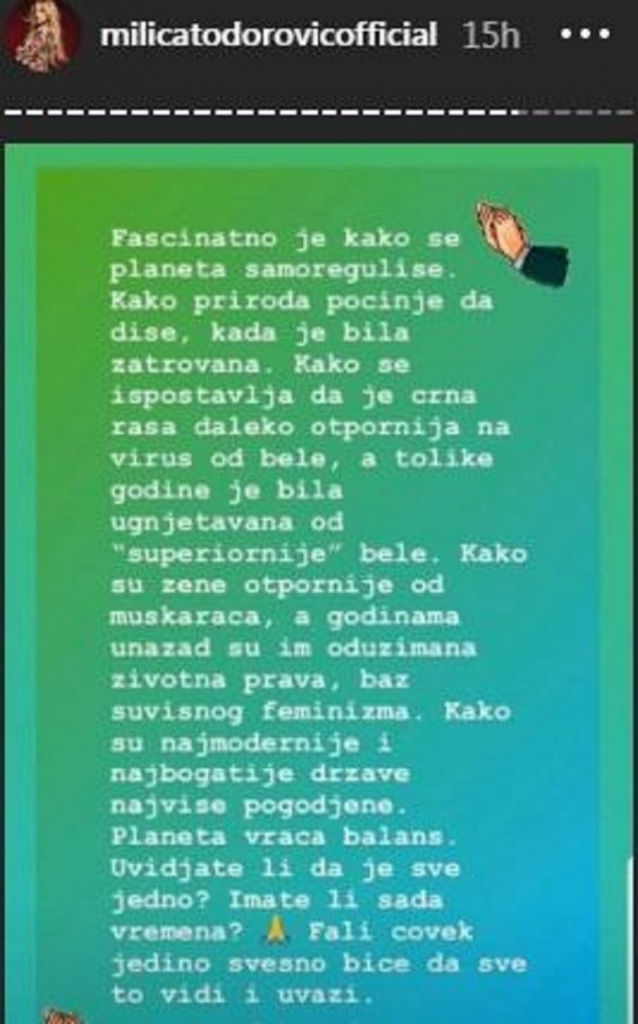The image size is (638, 1024).
Task: Tap the milicatodorovicofficial username
Action: coord(268,35)
